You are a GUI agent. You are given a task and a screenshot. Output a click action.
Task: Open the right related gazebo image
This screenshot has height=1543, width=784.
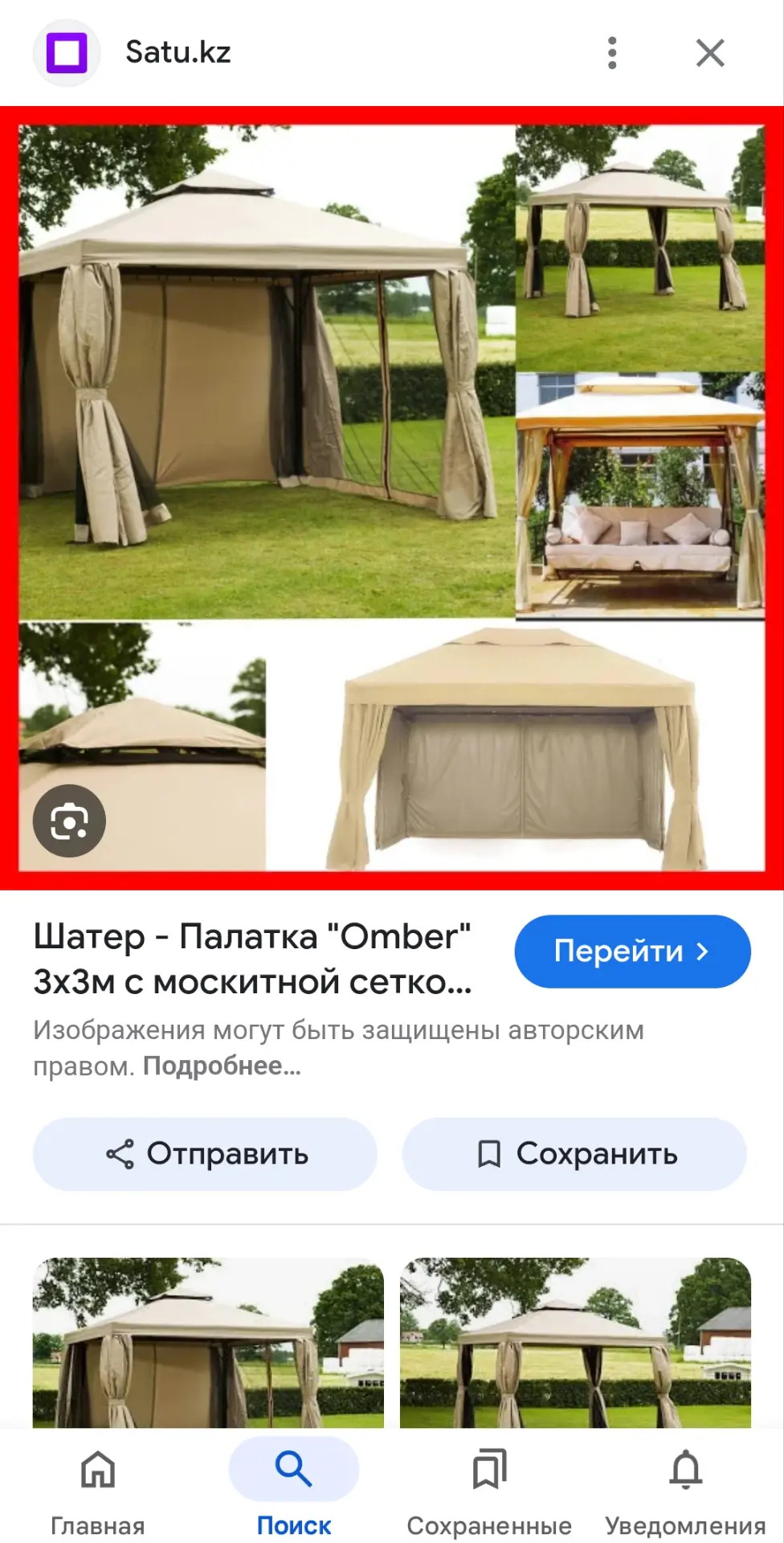click(575, 1342)
